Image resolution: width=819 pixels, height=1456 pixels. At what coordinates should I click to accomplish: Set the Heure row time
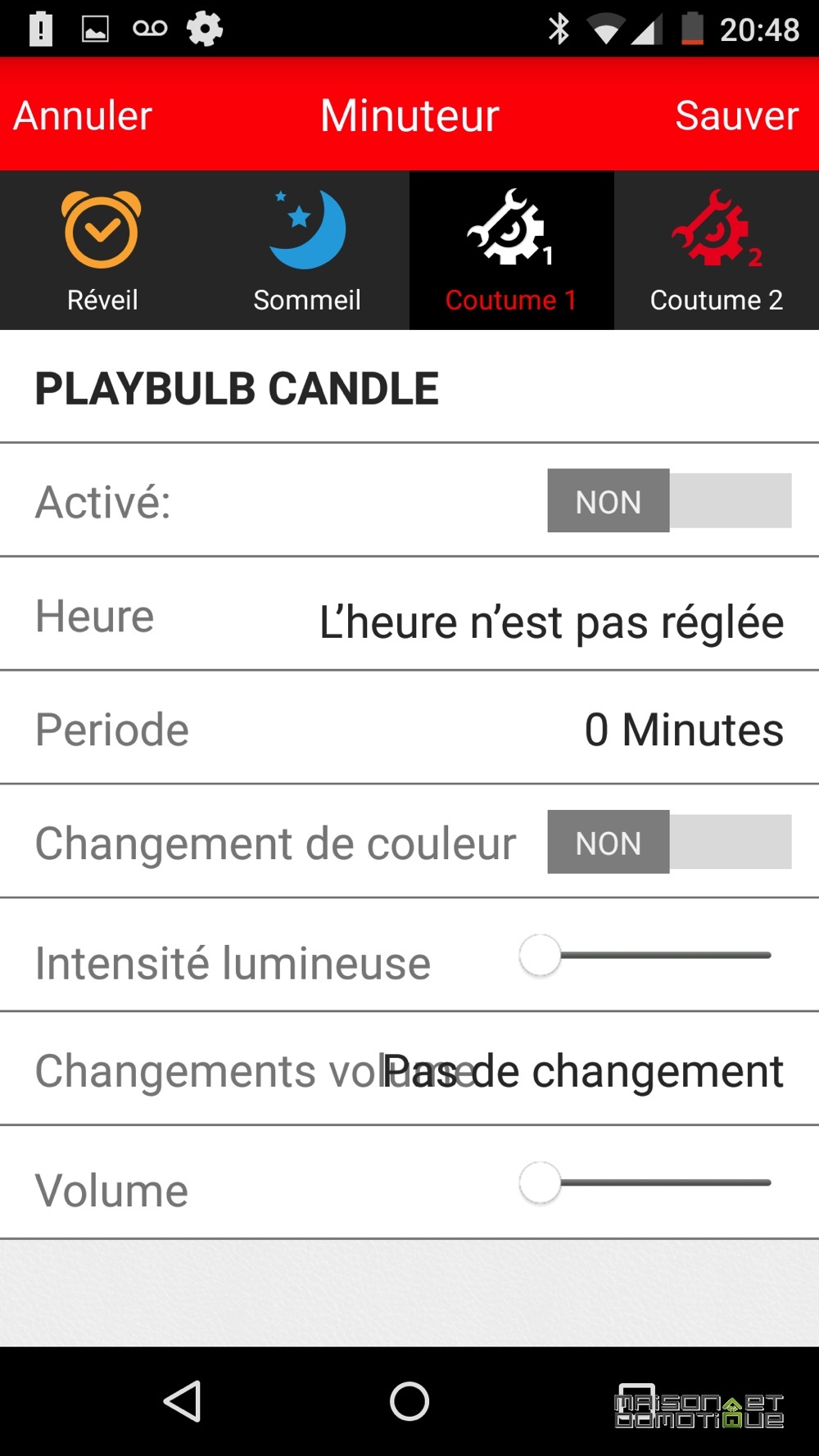(x=409, y=614)
